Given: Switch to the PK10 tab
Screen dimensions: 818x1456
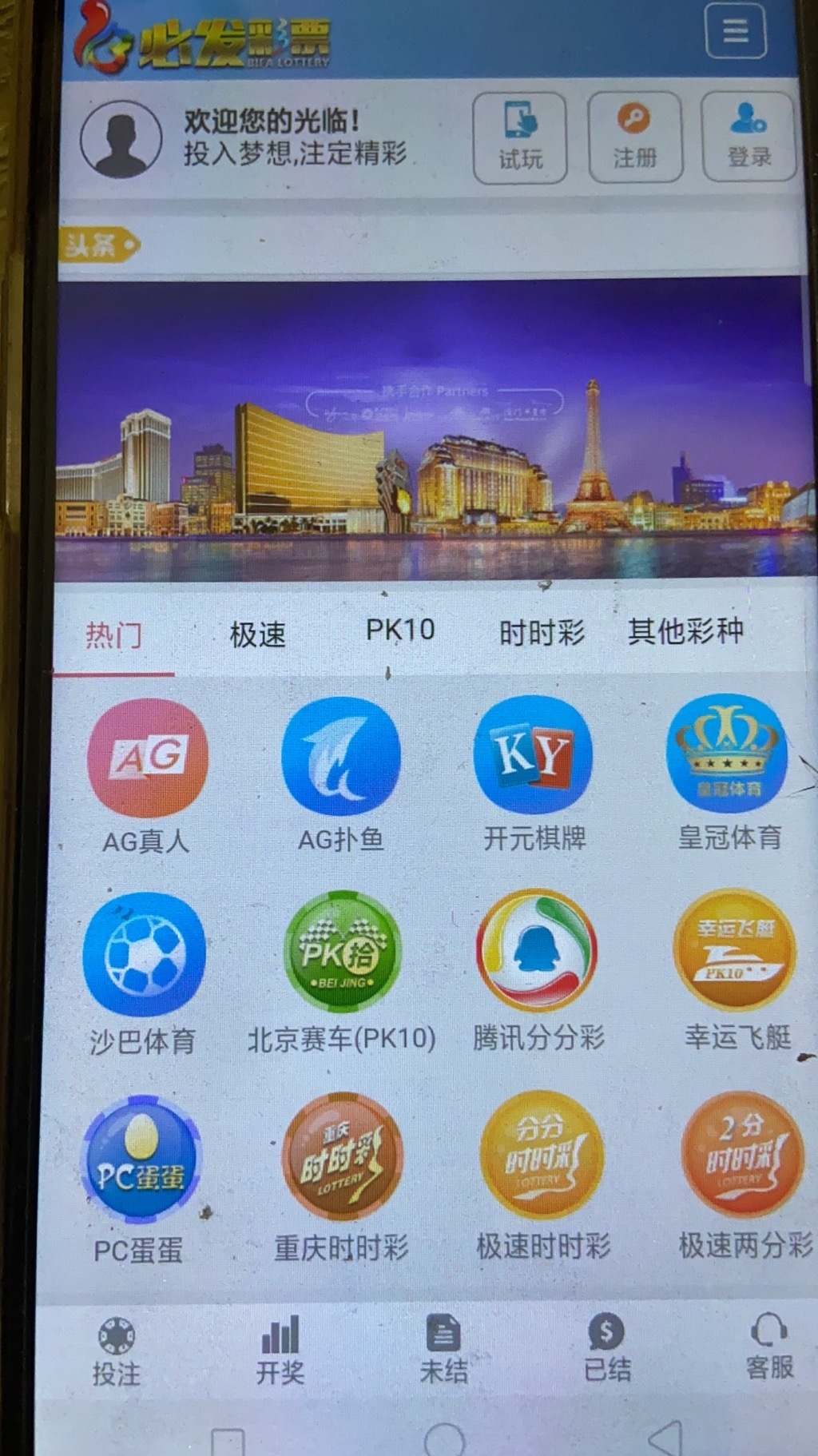Looking at the screenshot, I should [x=400, y=631].
